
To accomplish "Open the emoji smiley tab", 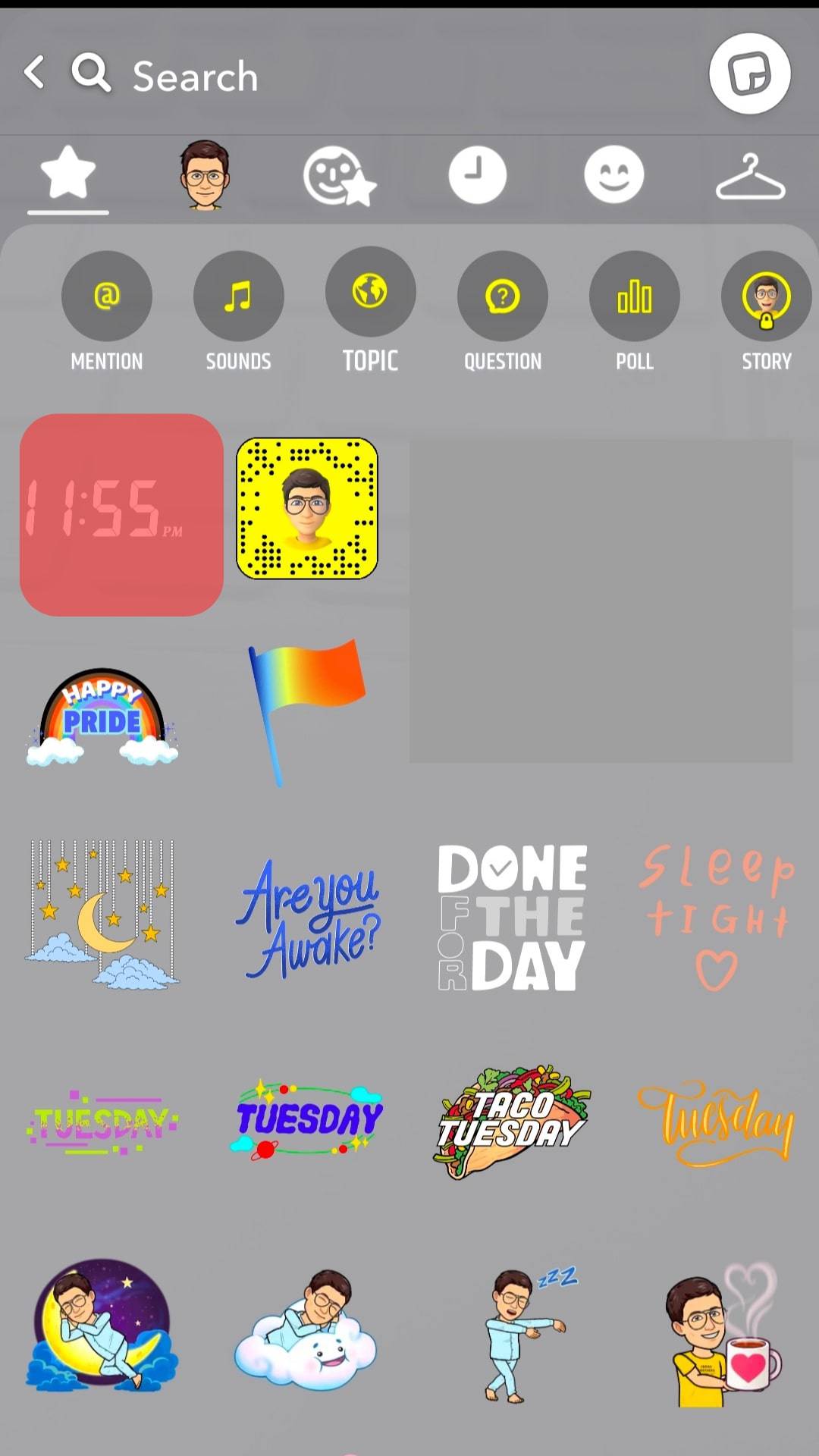I will [613, 175].
